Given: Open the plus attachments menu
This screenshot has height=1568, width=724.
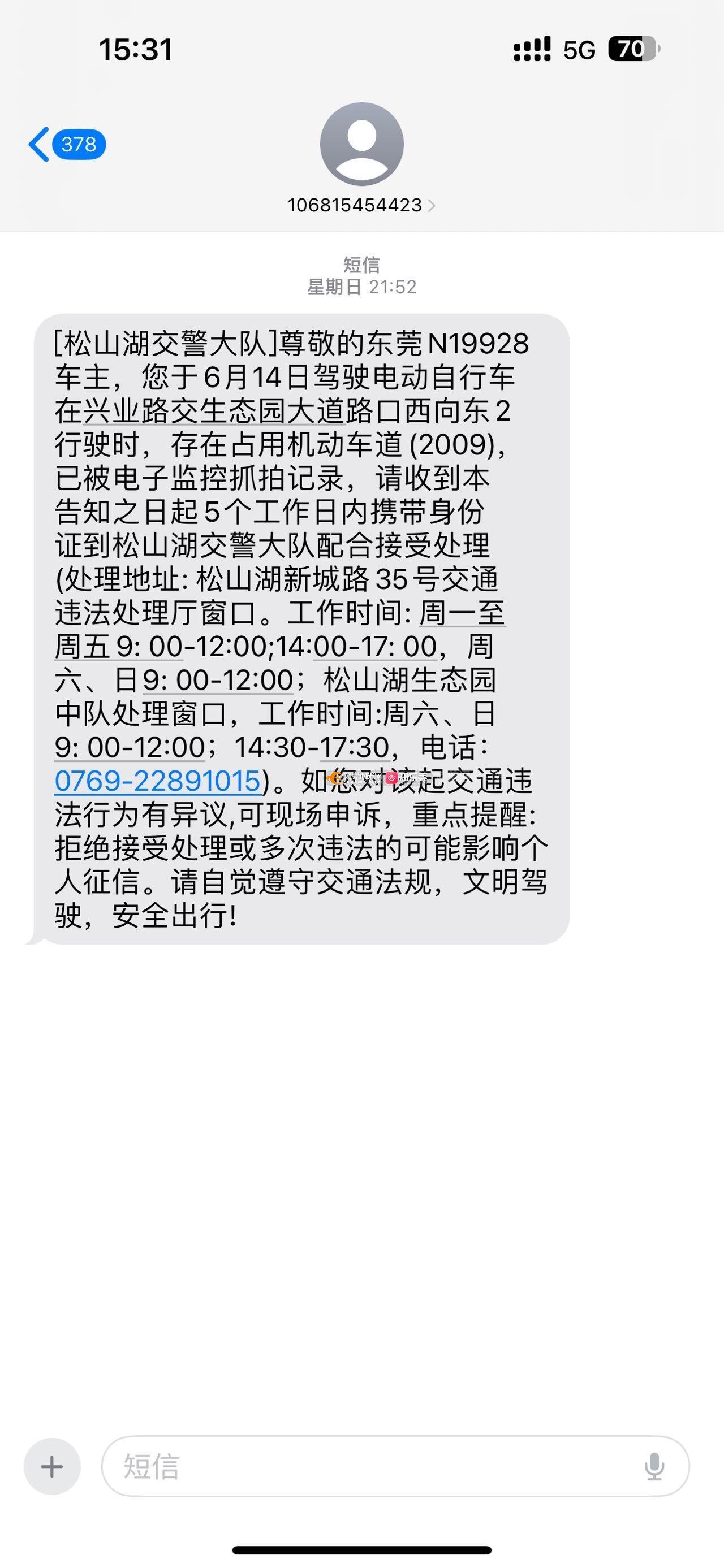Looking at the screenshot, I should click(52, 1466).
